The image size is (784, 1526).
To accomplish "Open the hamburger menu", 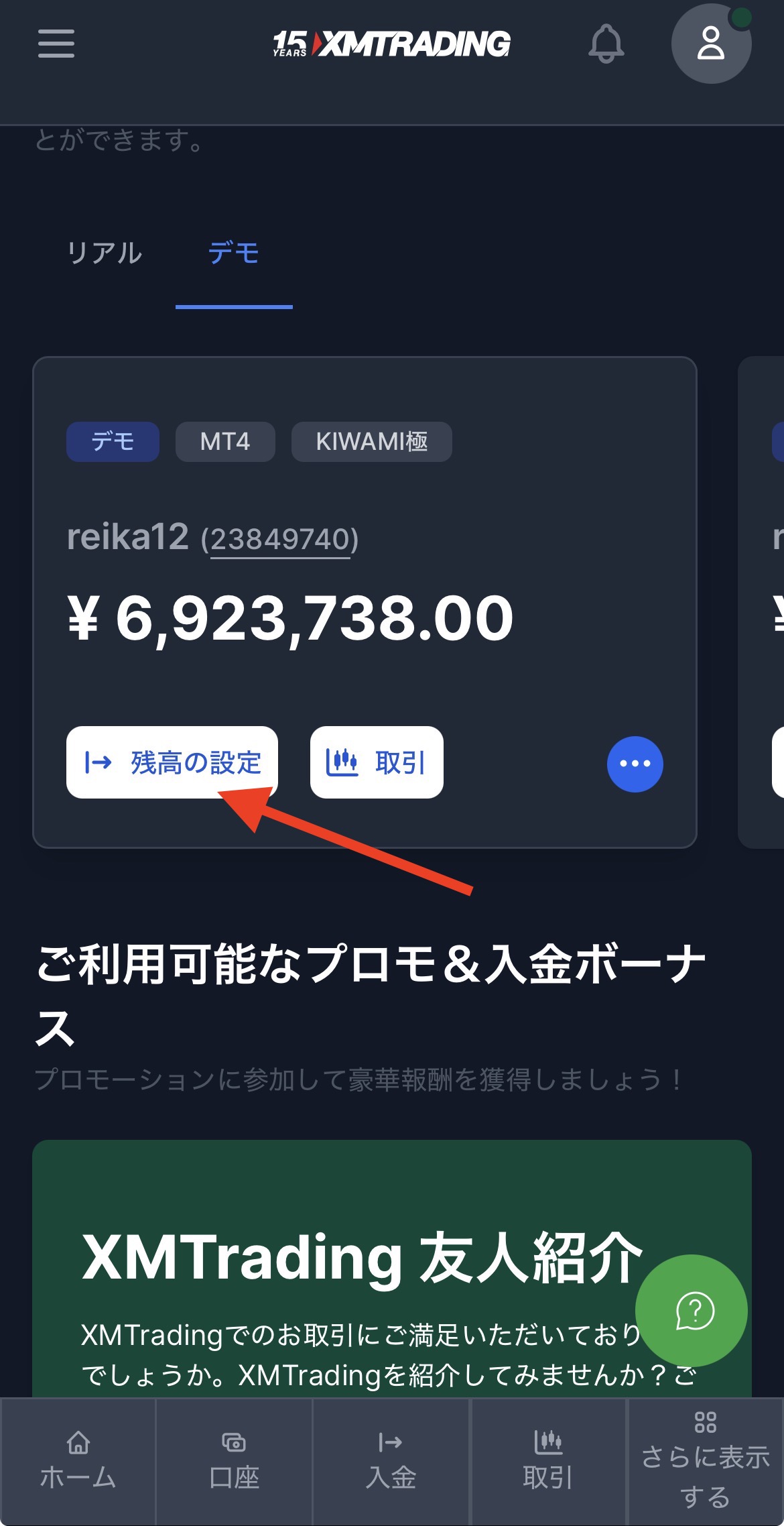I will click(56, 44).
